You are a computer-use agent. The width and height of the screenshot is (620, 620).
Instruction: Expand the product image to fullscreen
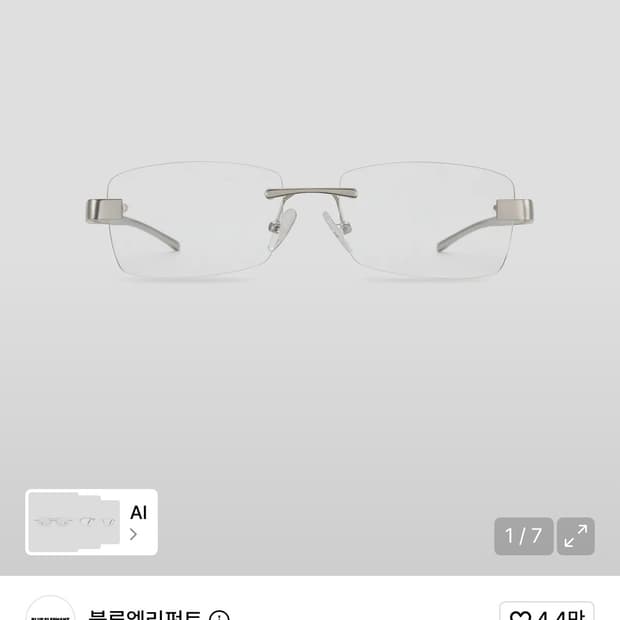[x=575, y=536]
